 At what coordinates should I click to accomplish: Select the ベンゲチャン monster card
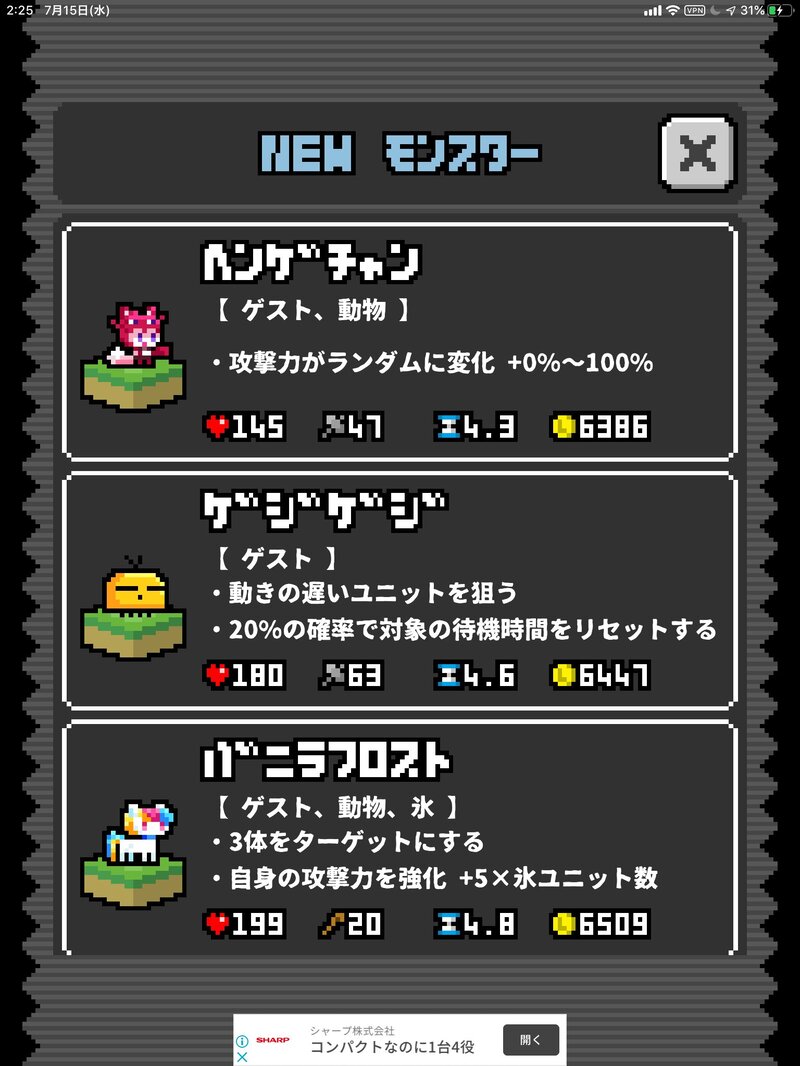point(400,342)
